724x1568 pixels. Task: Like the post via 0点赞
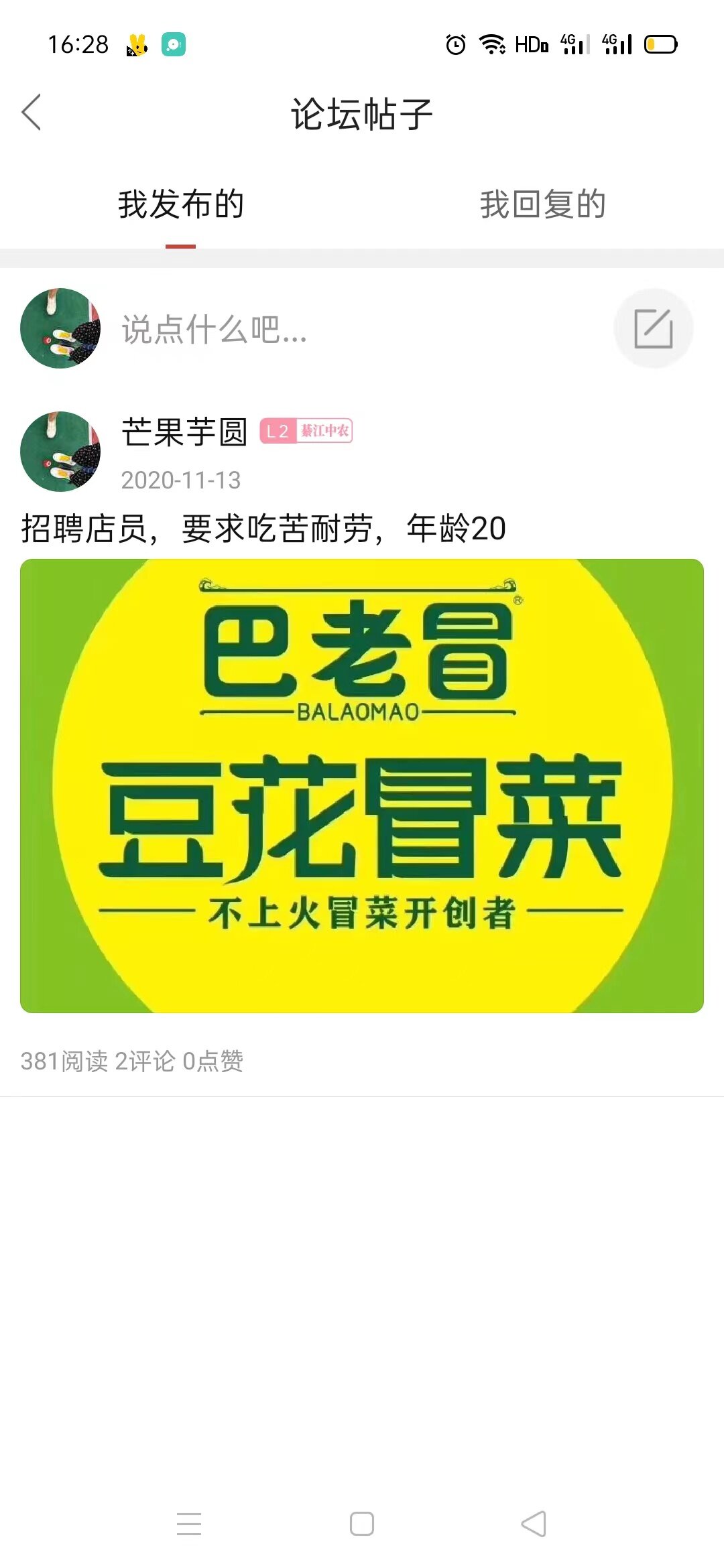click(x=213, y=1061)
